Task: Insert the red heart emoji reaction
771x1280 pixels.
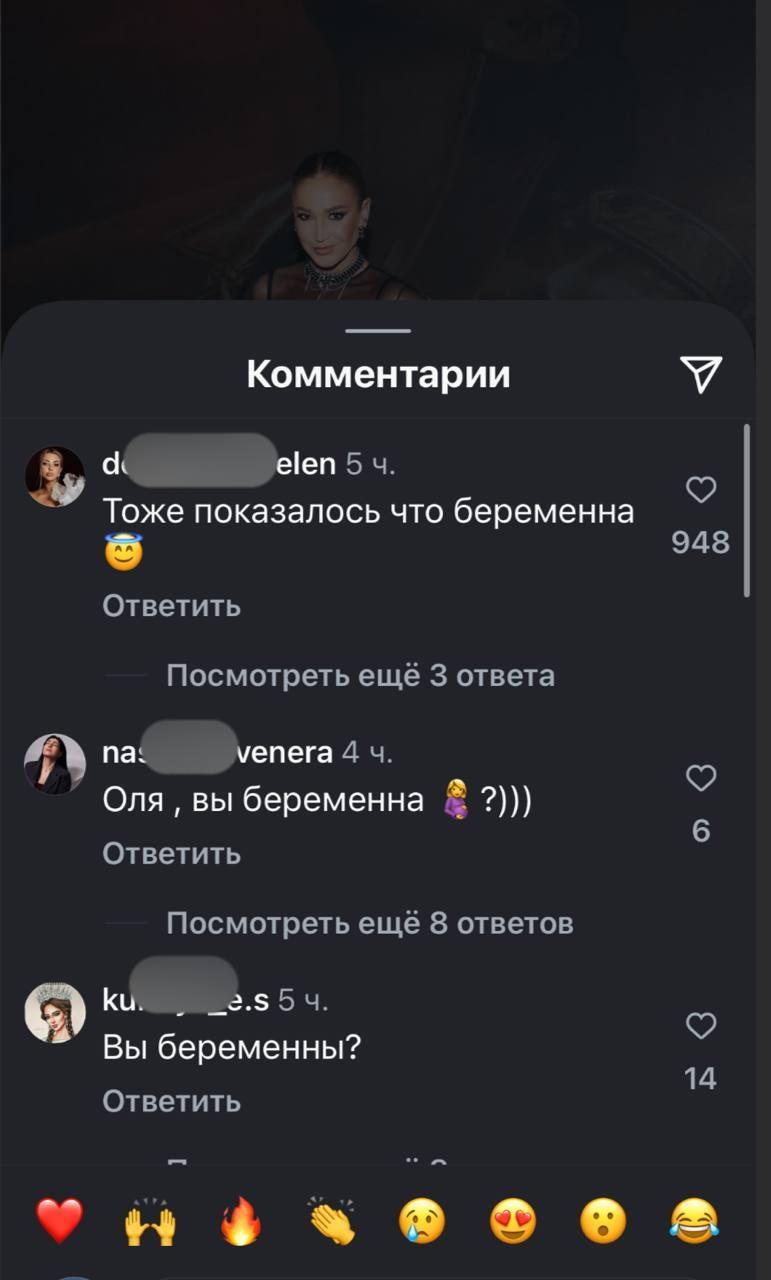Action: (x=60, y=1221)
